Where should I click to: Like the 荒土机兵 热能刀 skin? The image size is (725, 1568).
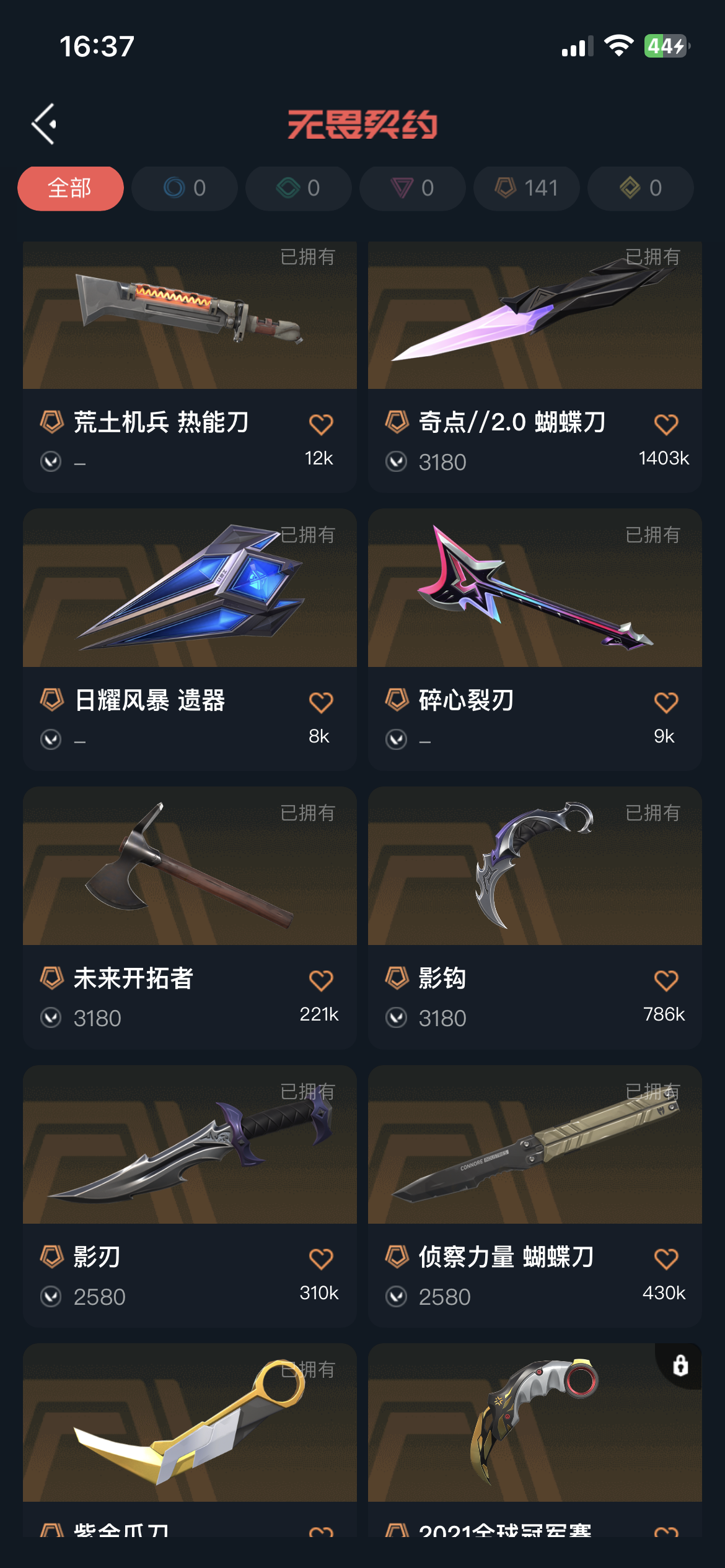coord(321,424)
